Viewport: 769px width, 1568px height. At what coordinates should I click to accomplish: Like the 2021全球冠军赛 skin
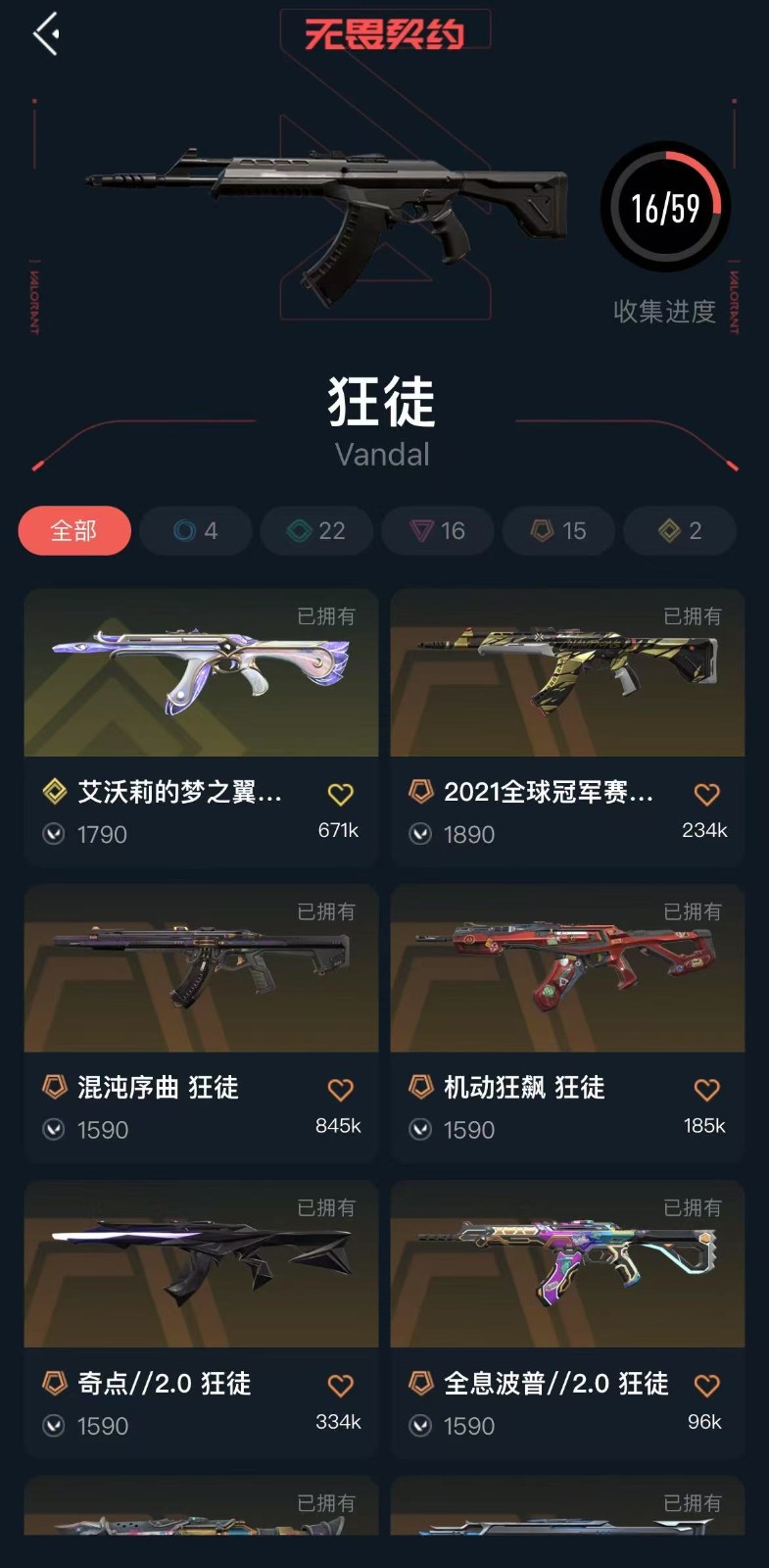[706, 794]
